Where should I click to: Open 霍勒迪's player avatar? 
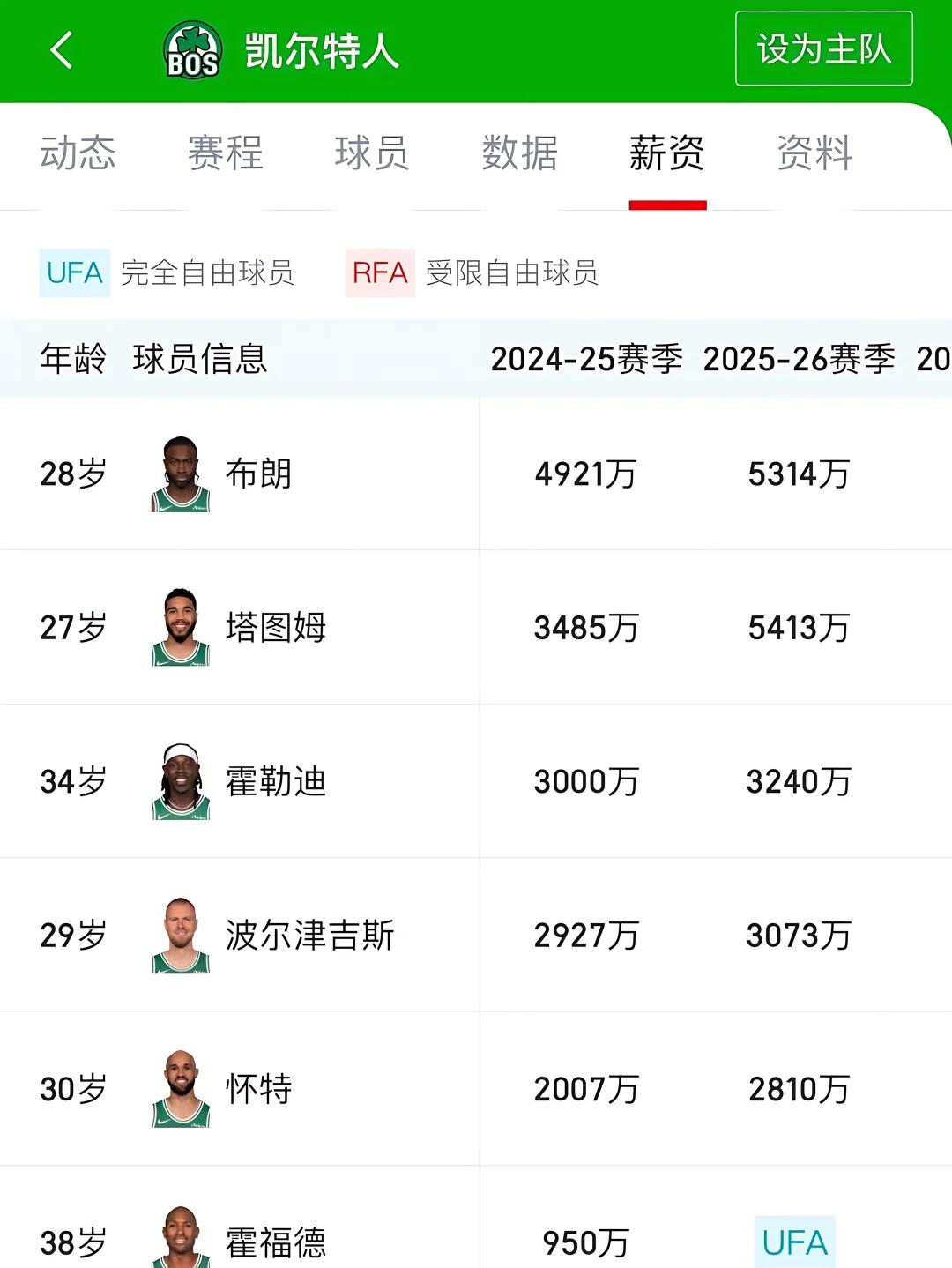(178, 781)
